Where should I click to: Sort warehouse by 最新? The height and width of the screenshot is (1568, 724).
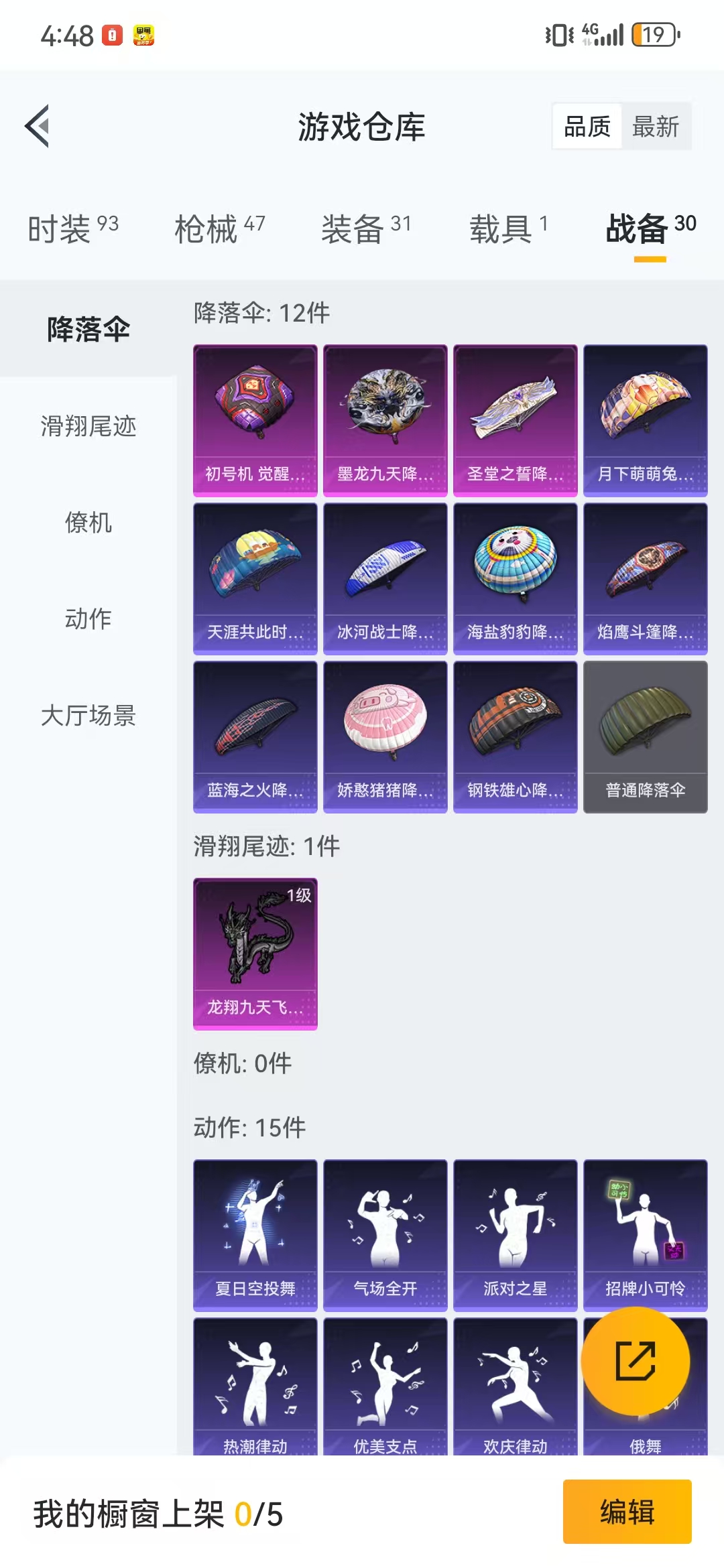[x=655, y=127]
